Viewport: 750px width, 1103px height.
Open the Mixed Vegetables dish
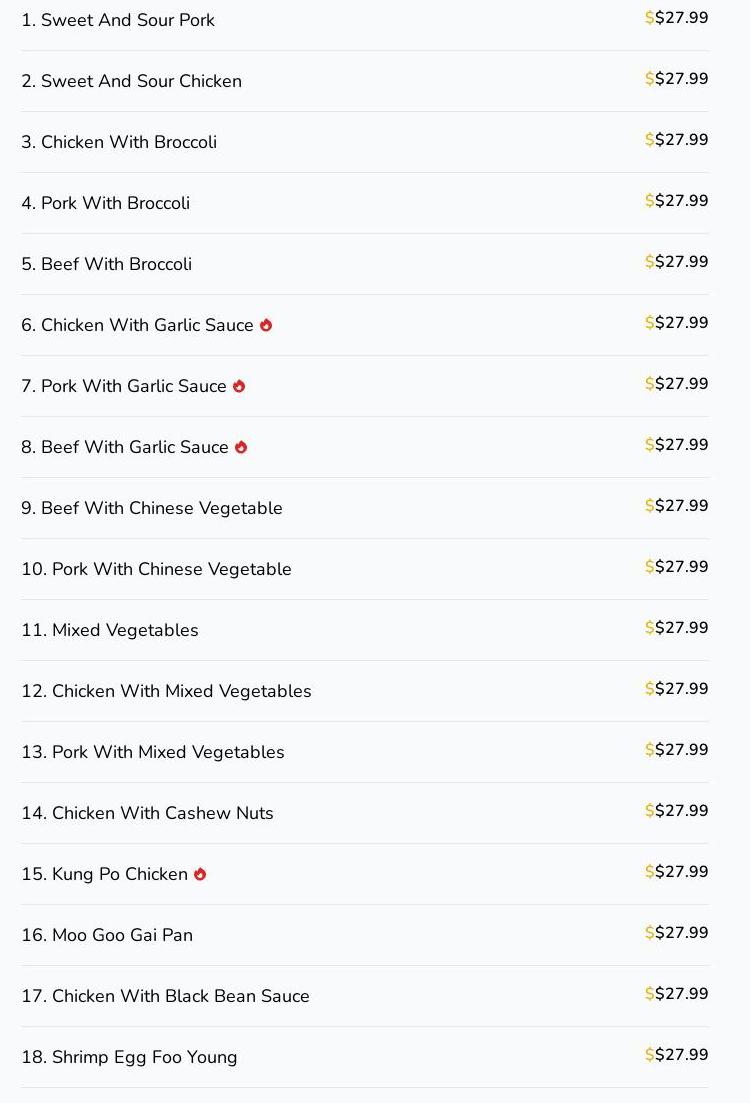coord(110,630)
